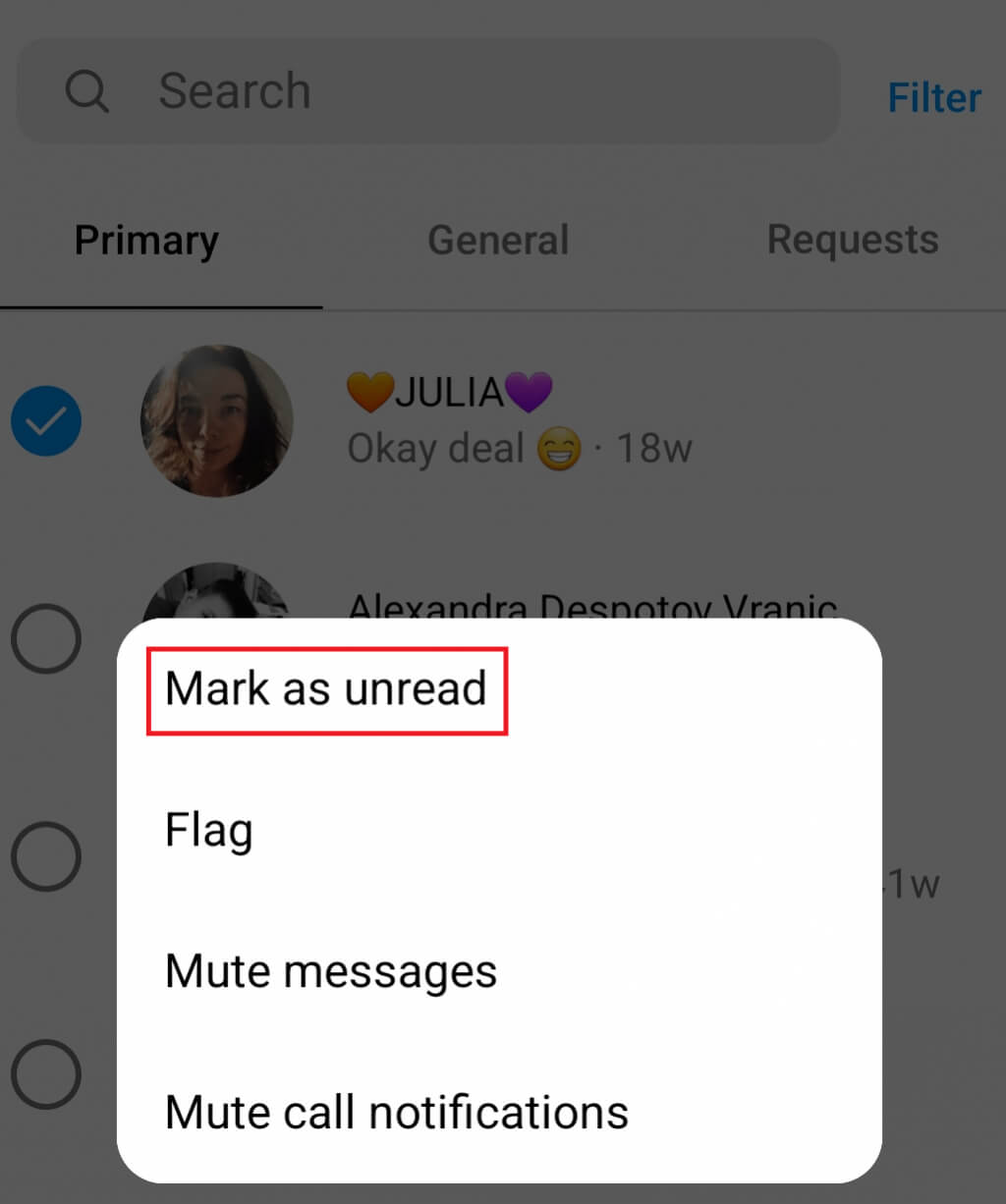Tap the Search field

[x=427, y=91]
